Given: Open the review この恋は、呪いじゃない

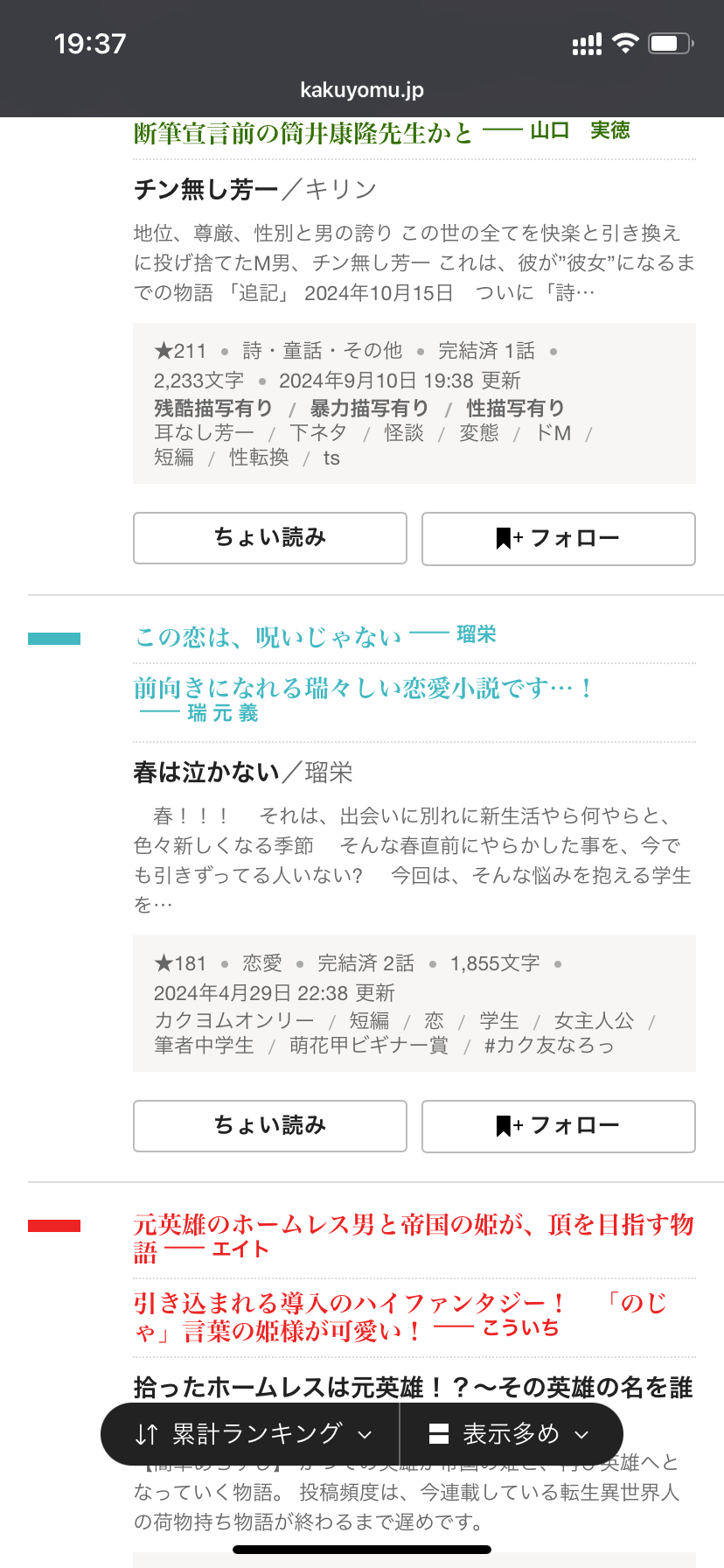Looking at the screenshot, I should pos(268,637).
